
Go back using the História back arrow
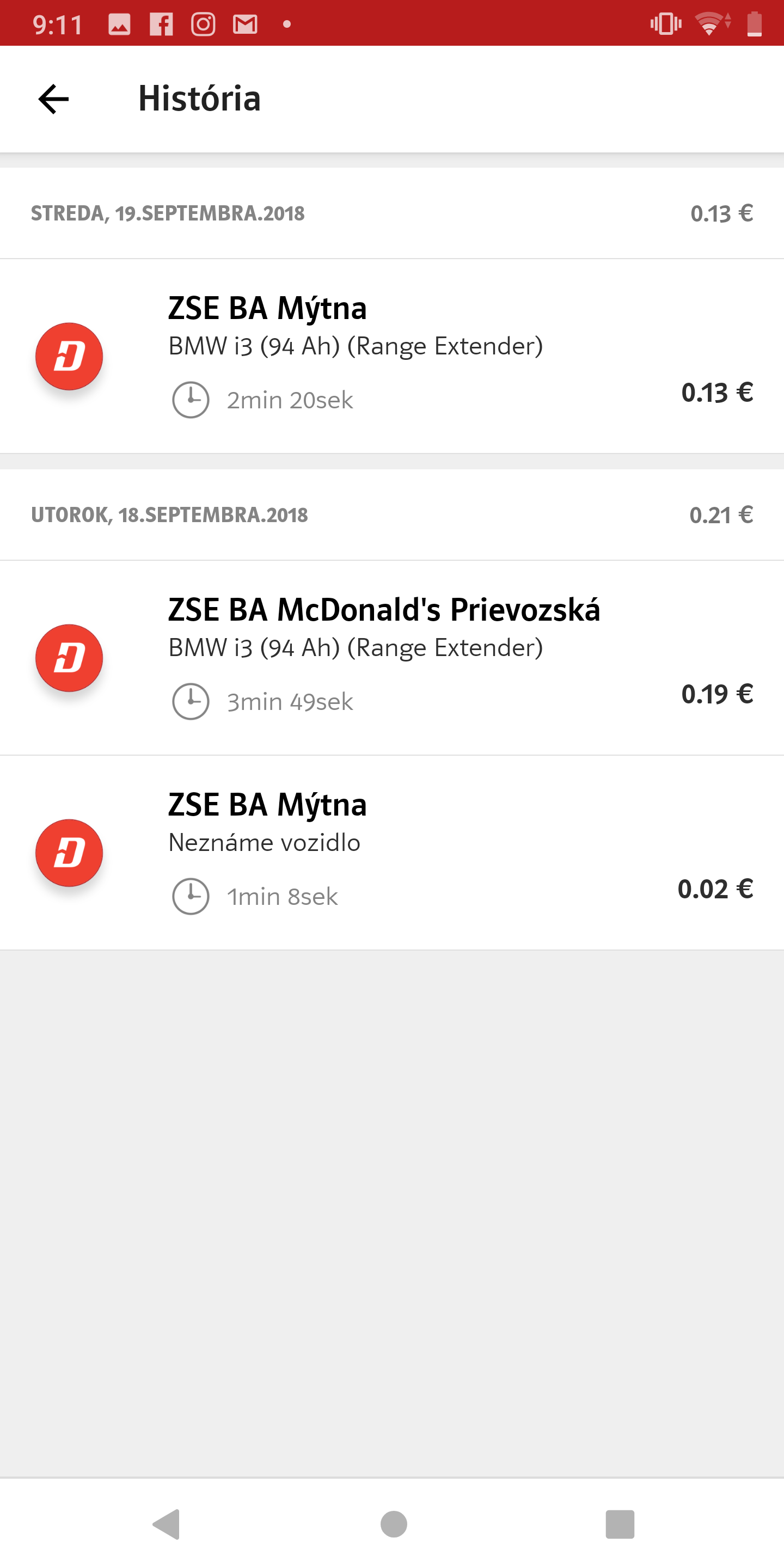click(x=53, y=99)
